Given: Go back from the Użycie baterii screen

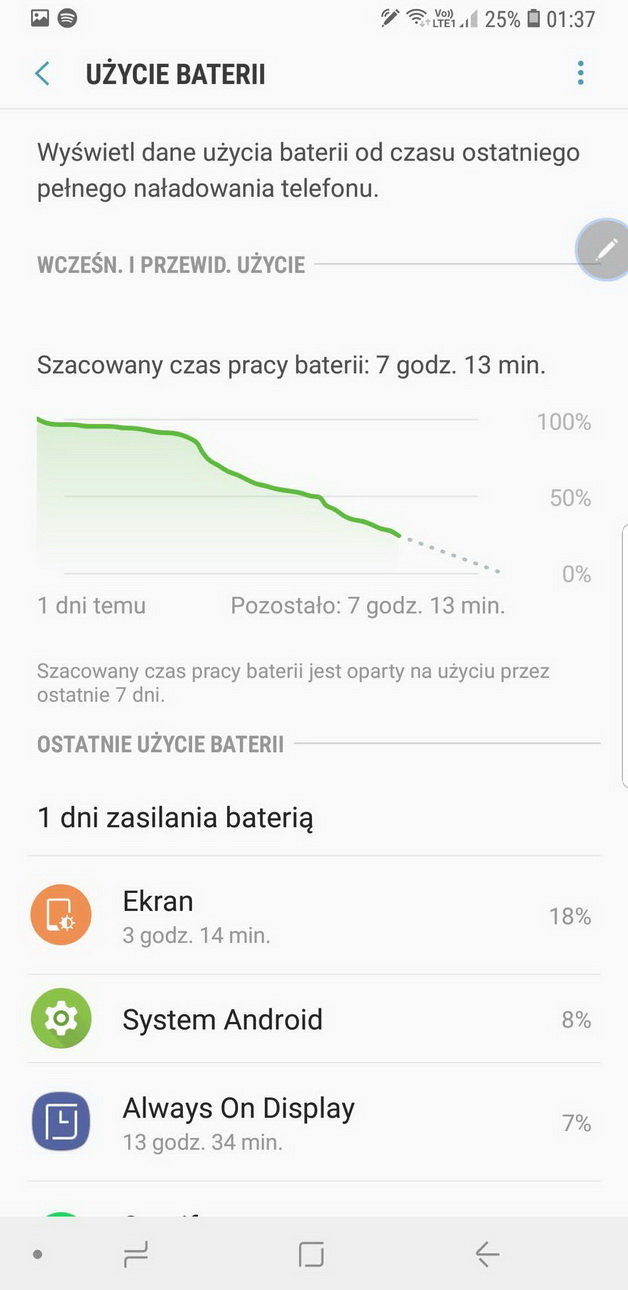Looking at the screenshot, I should [x=42, y=74].
